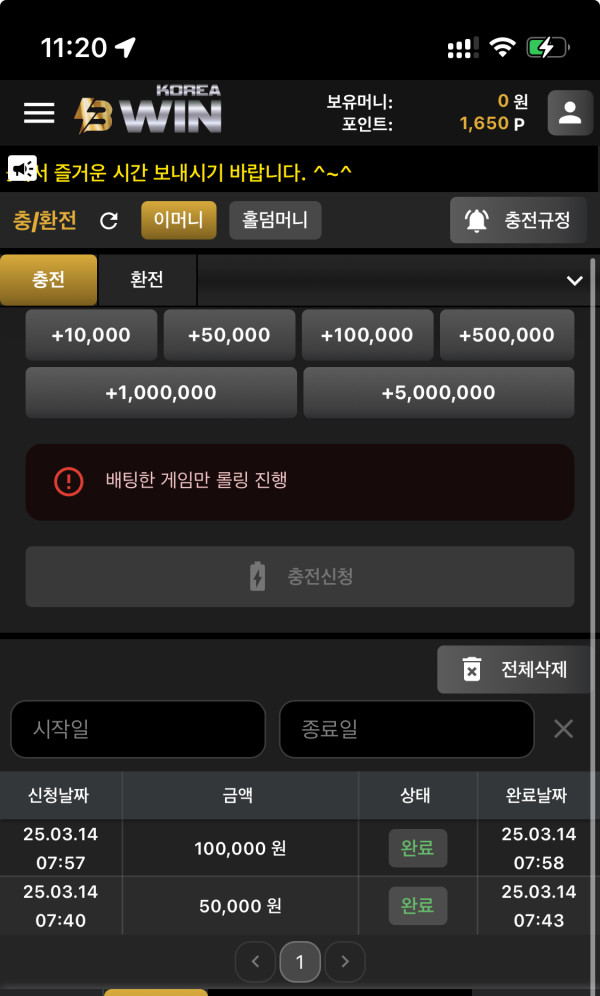Add +10,000 to the amount
Image resolution: width=600 pixels, height=996 pixels.
coord(91,335)
